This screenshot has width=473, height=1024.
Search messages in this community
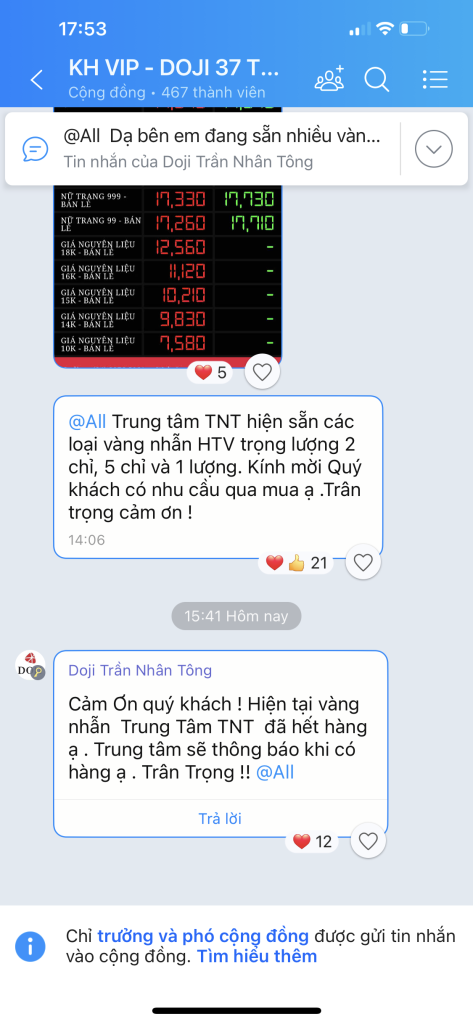pyautogui.click(x=377, y=80)
